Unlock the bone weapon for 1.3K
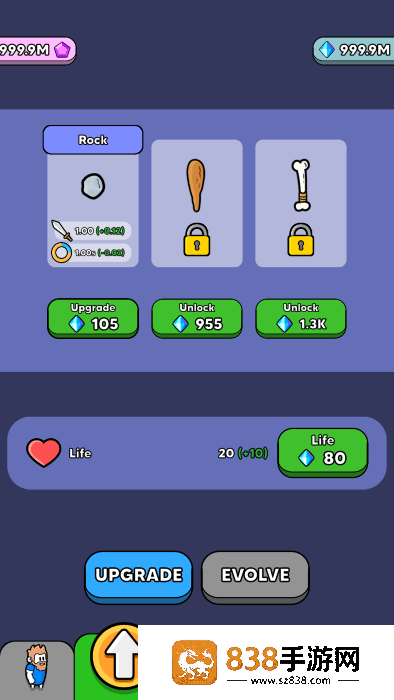394x700 pixels. 301,318
